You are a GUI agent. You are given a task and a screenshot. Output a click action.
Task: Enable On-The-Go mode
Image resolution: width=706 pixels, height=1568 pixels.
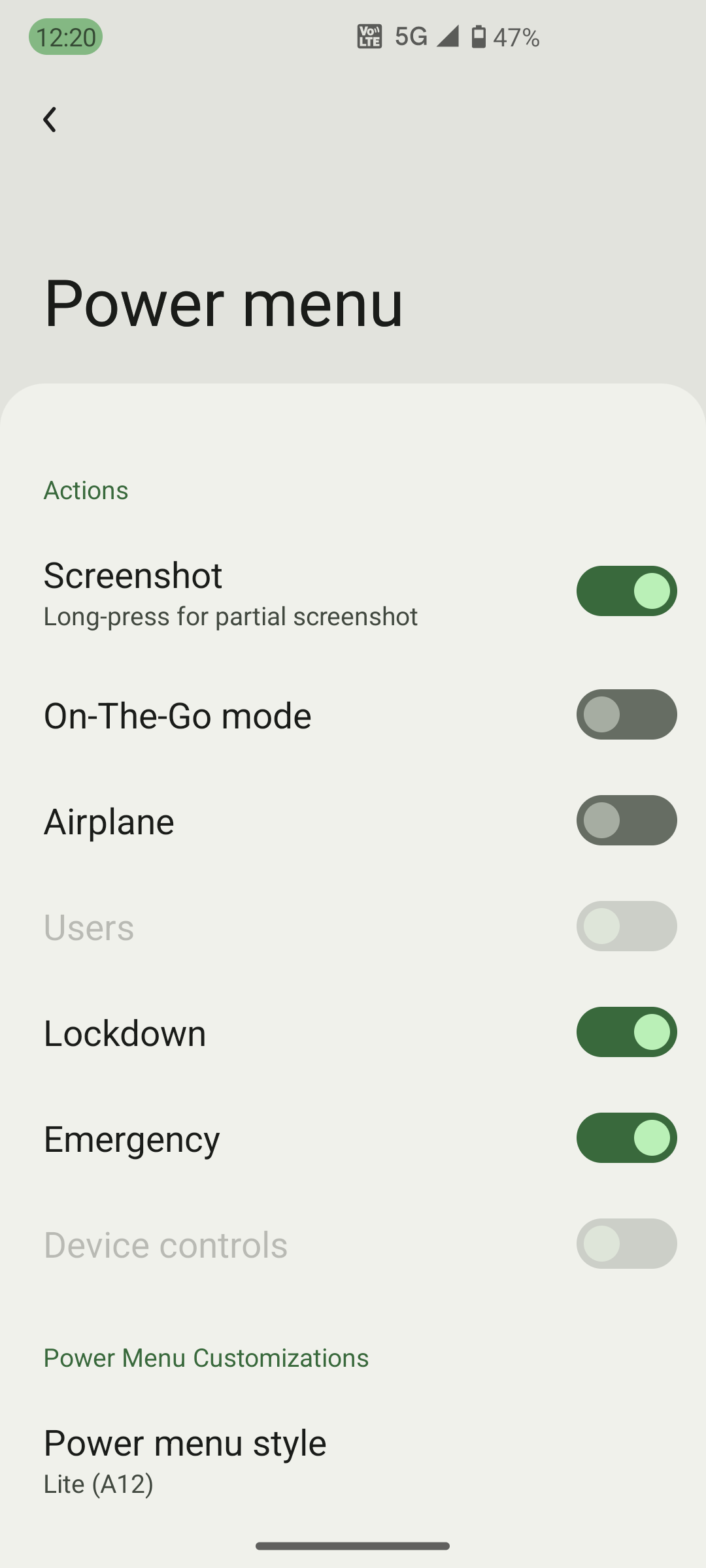click(x=626, y=715)
